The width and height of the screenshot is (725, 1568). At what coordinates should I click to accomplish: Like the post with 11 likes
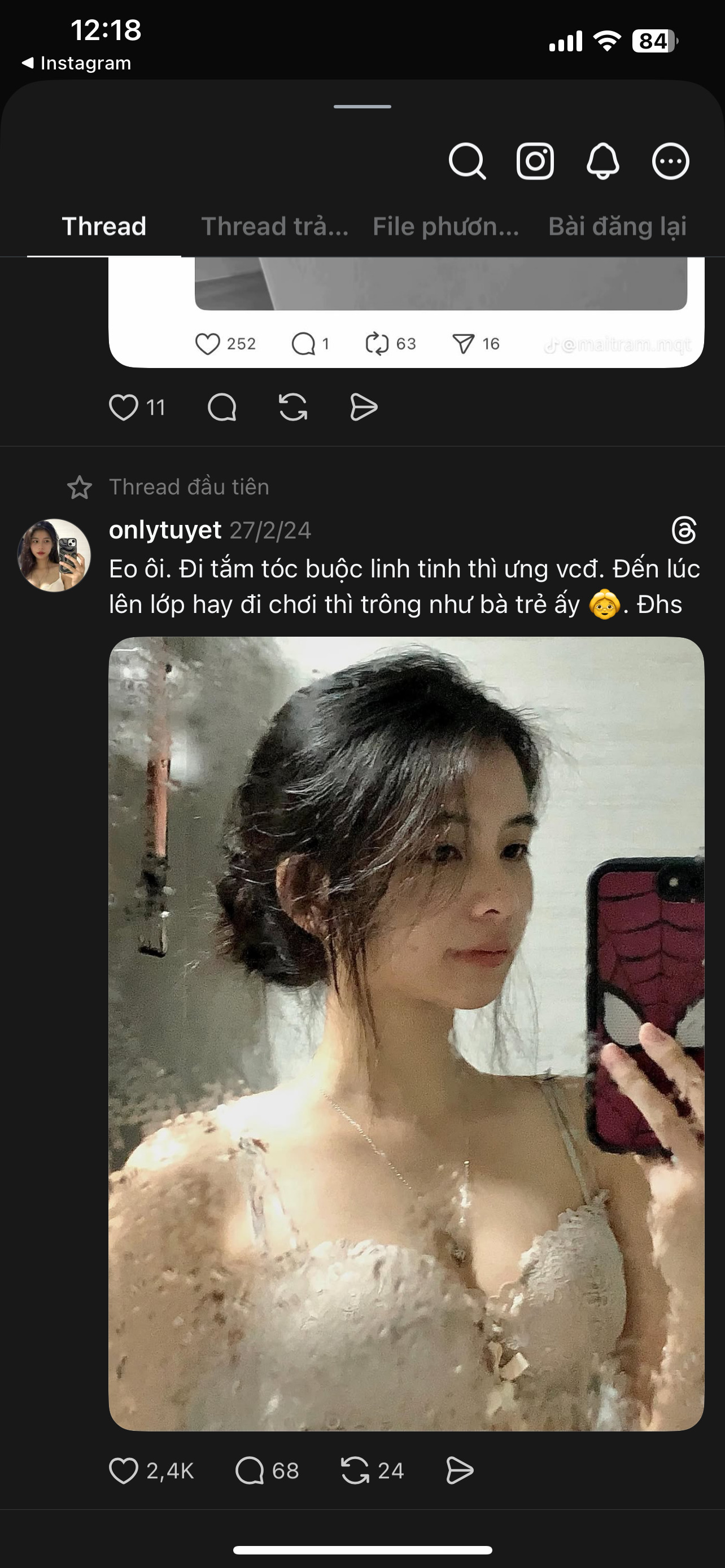coord(124,407)
